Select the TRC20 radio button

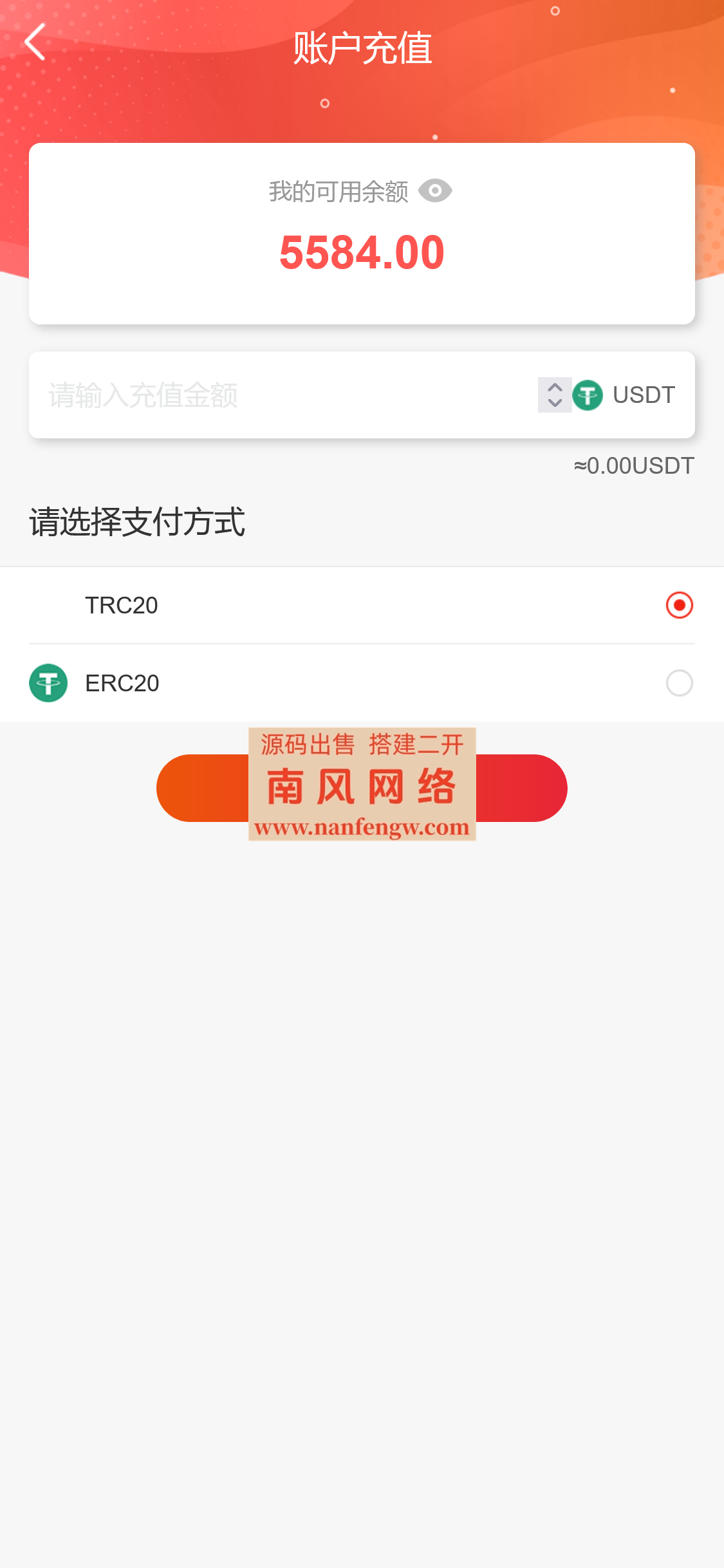click(x=679, y=605)
